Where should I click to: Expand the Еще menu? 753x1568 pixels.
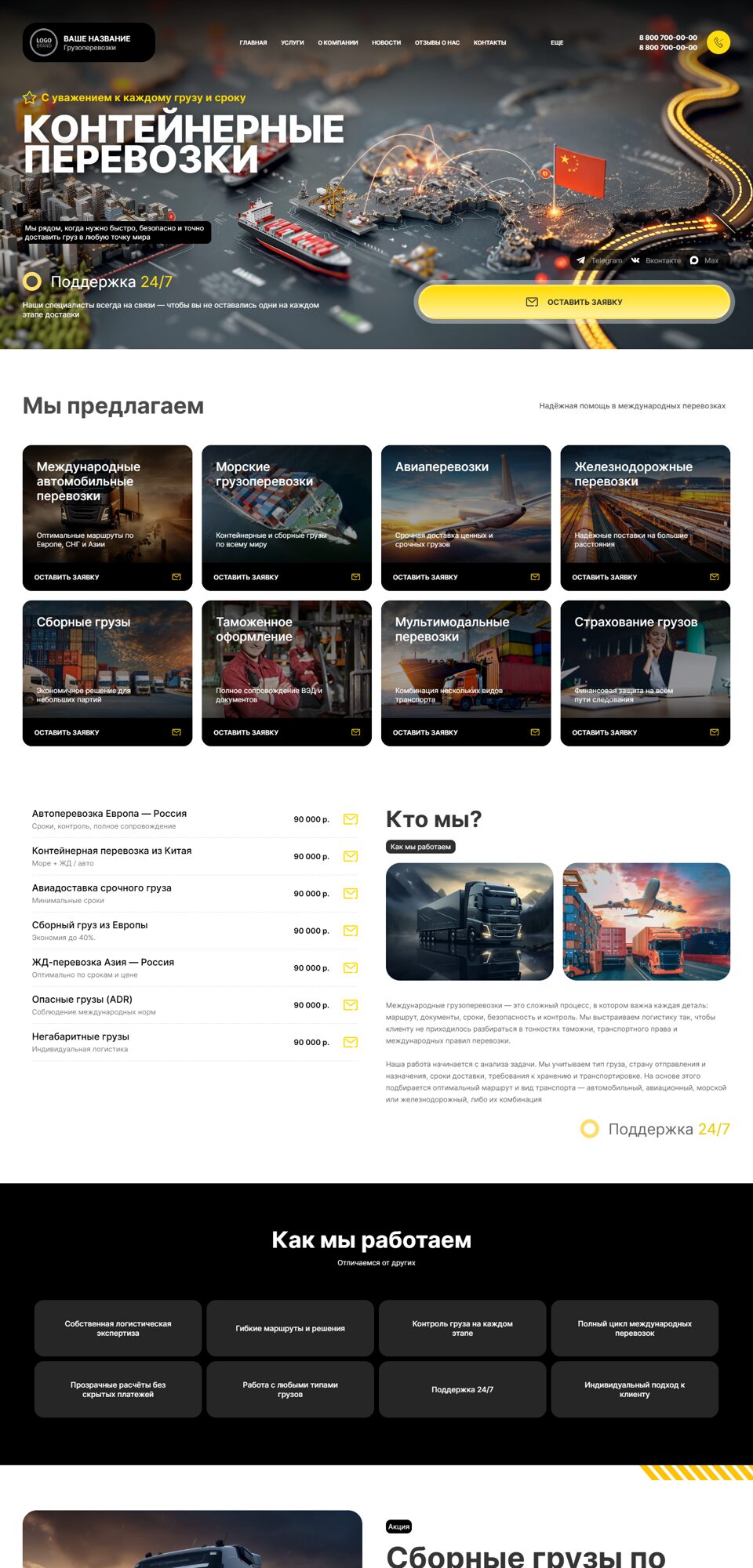tap(557, 42)
